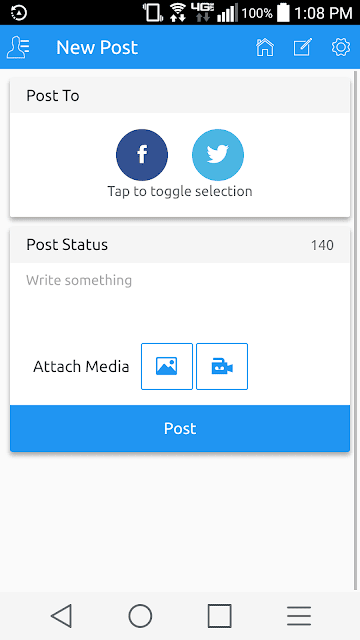Focus the Write something field

click(180, 300)
